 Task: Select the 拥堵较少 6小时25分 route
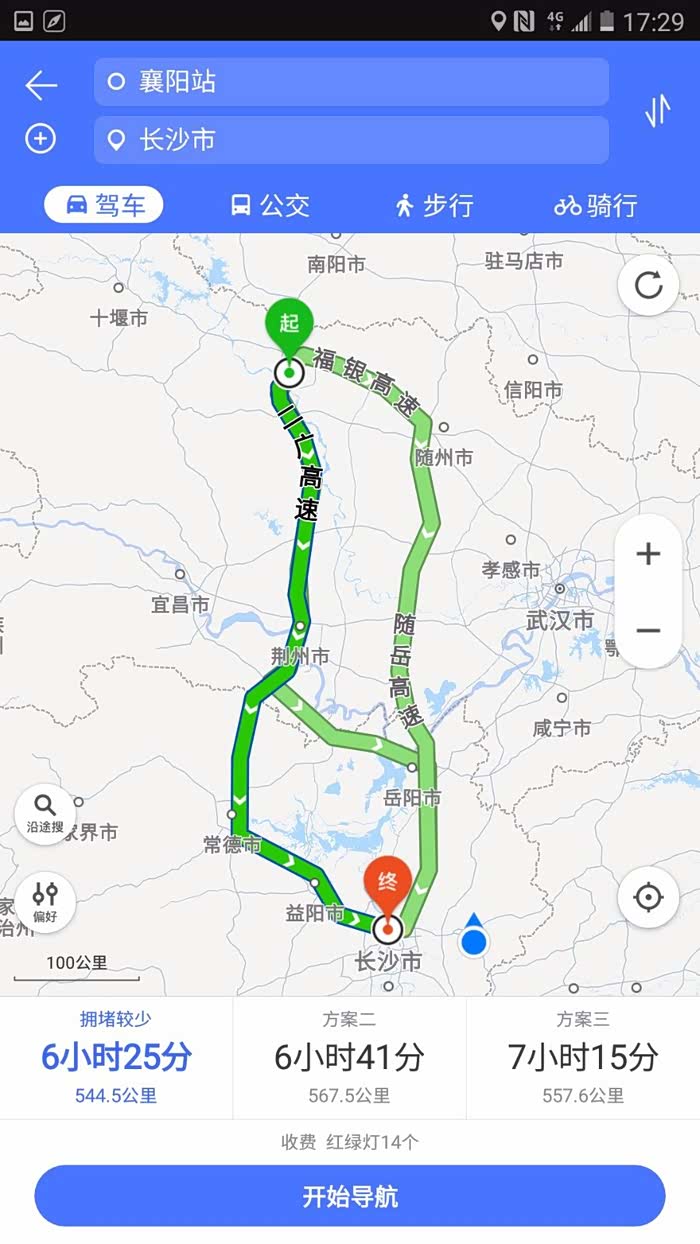tap(116, 1057)
